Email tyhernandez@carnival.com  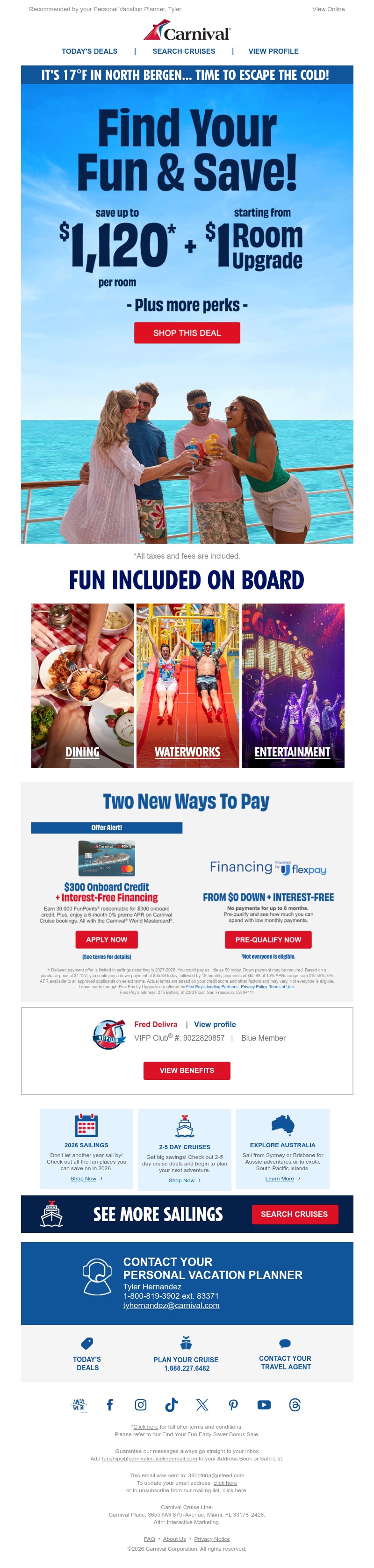171,1305
